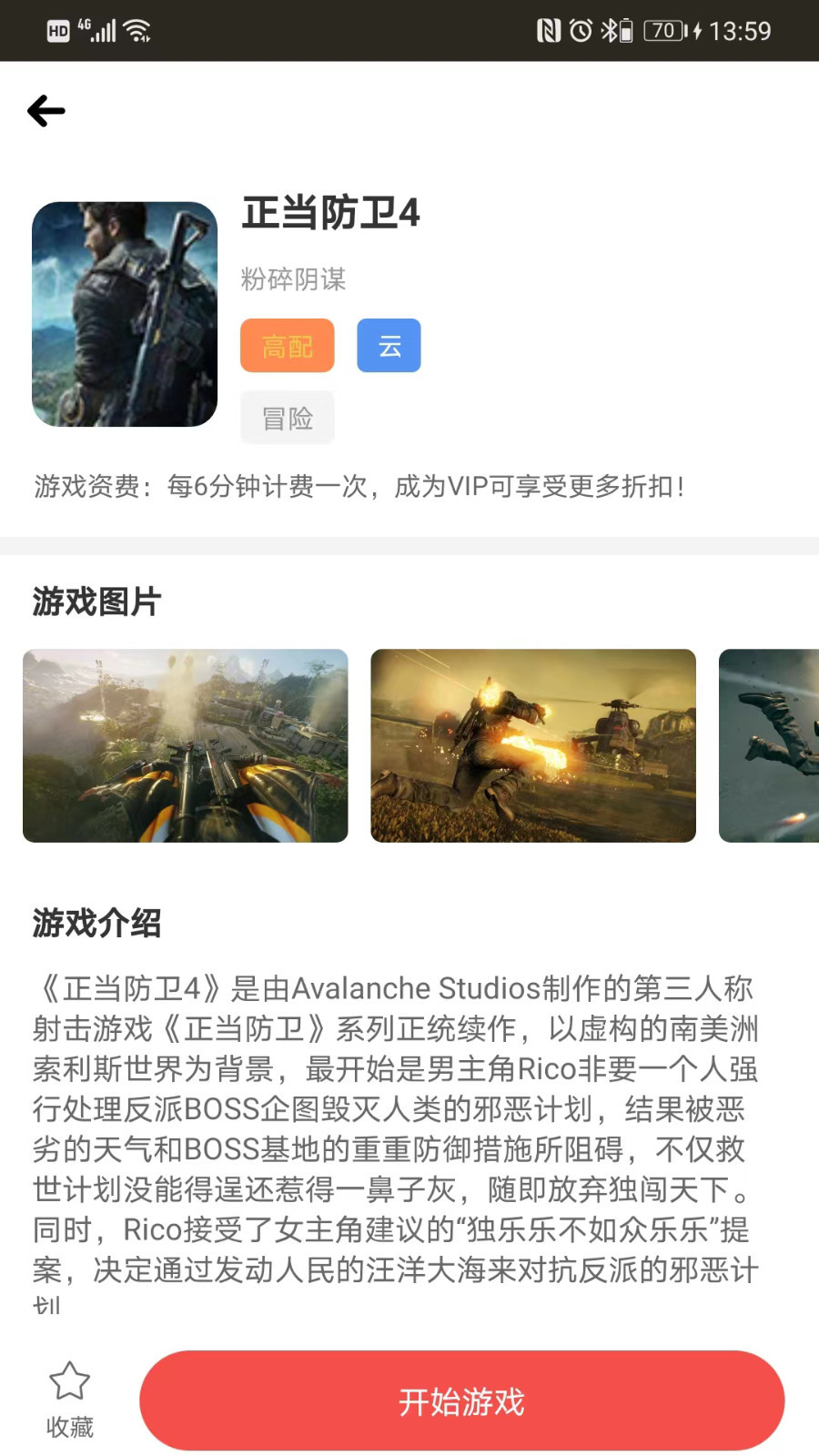Select the 冒险 adventure genre tag

287,418
